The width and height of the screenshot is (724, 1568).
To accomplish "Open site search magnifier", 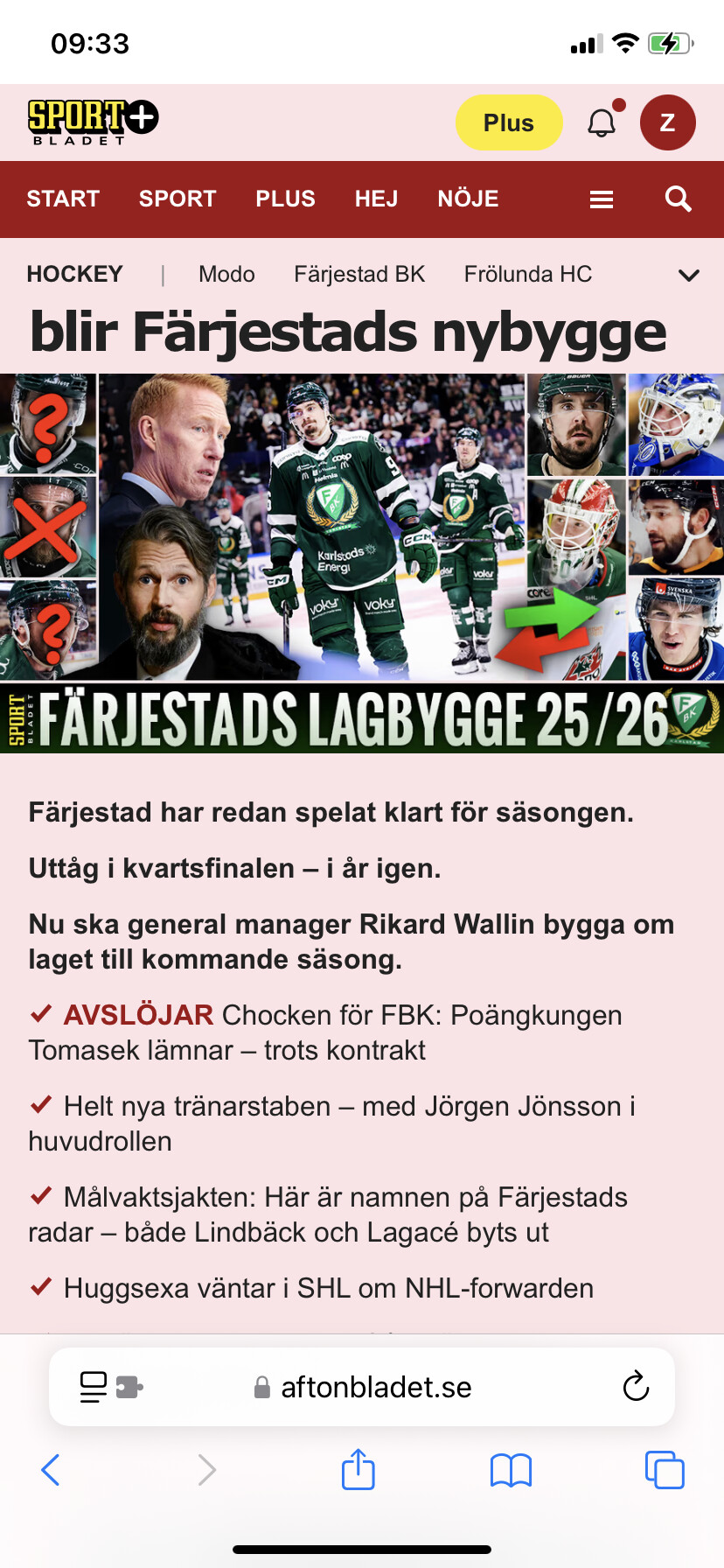I will [x=679, y=199].
